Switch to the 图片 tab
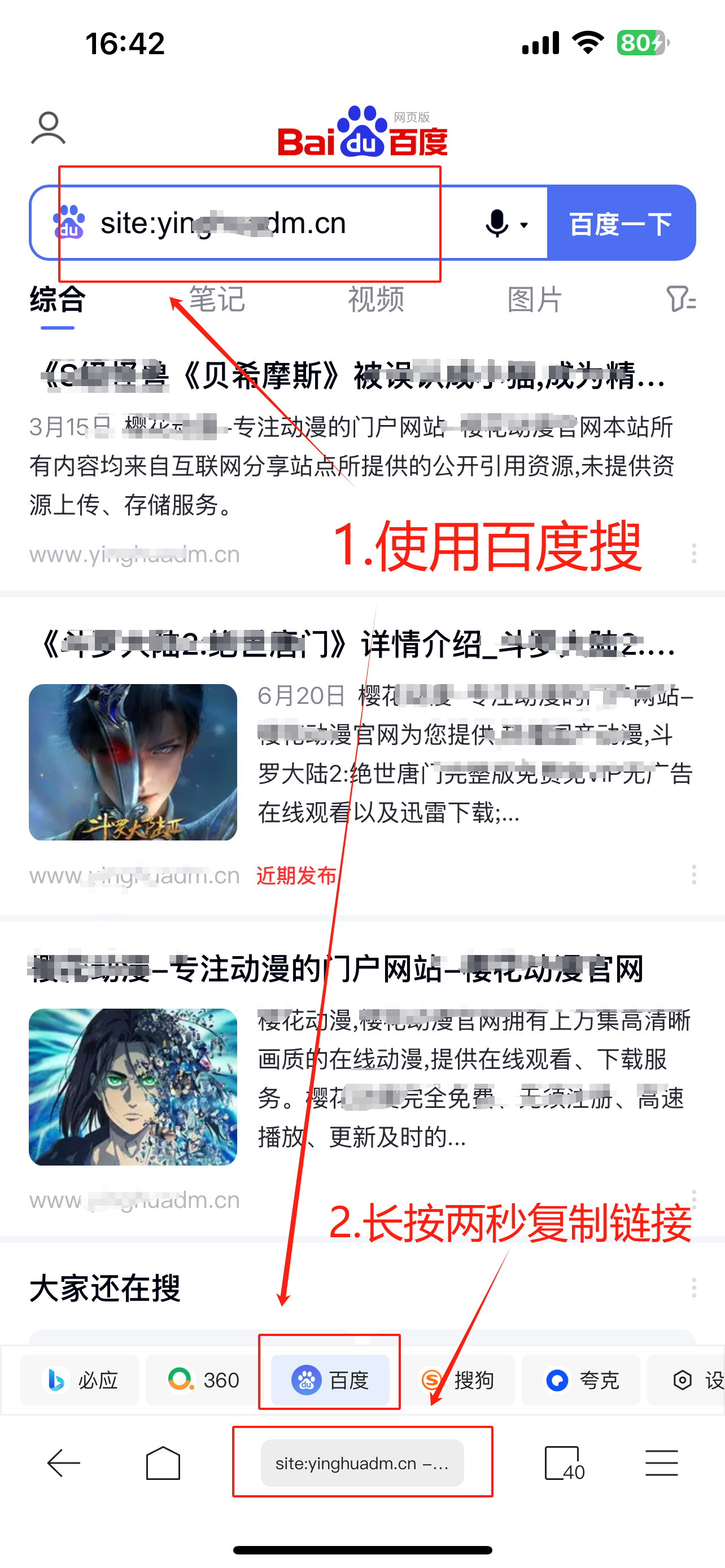Image resolution: width=725 pixels, height=1568 pixels. coord(535,300)
